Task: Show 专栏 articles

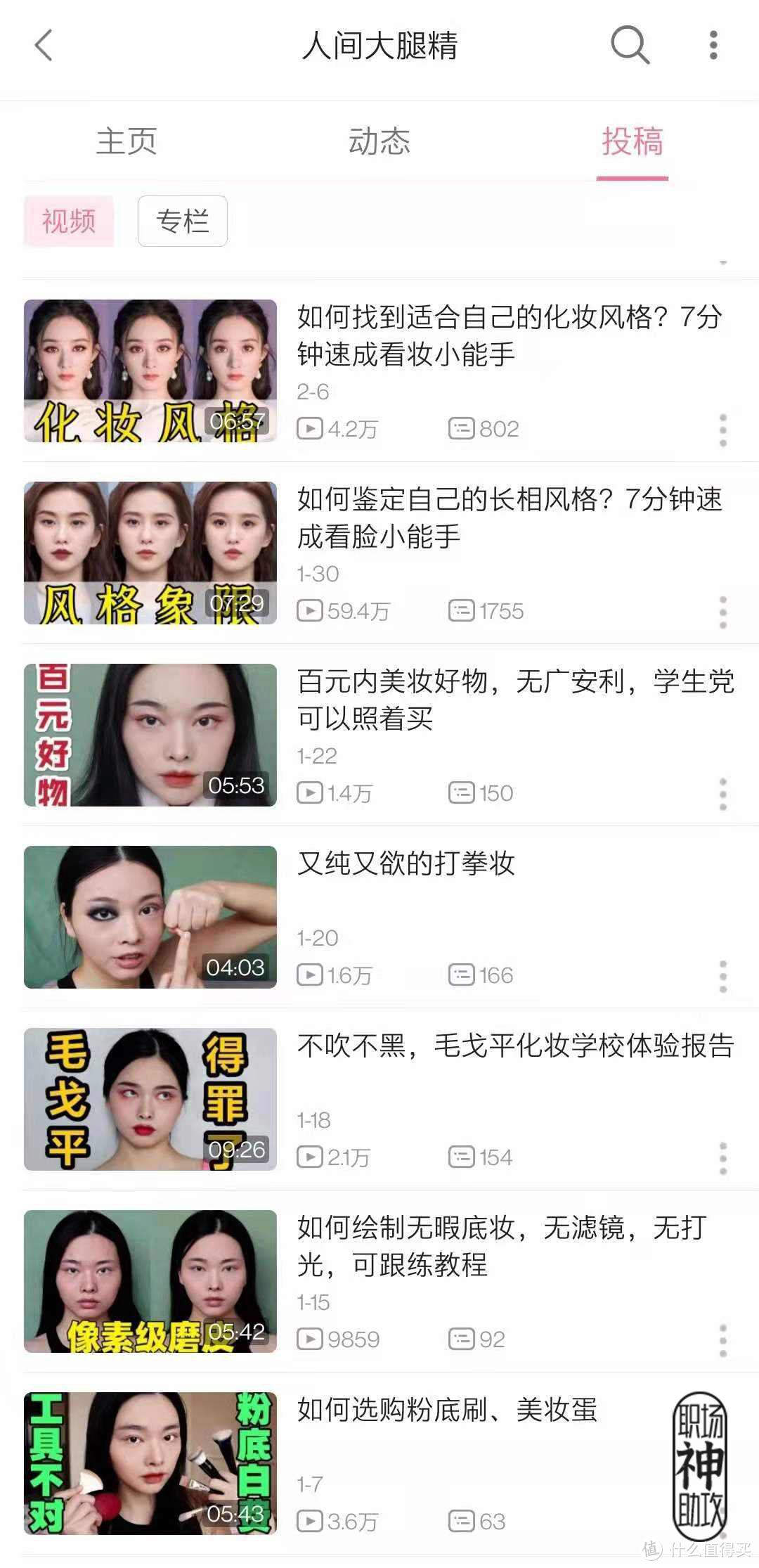Action: [183, 221]
